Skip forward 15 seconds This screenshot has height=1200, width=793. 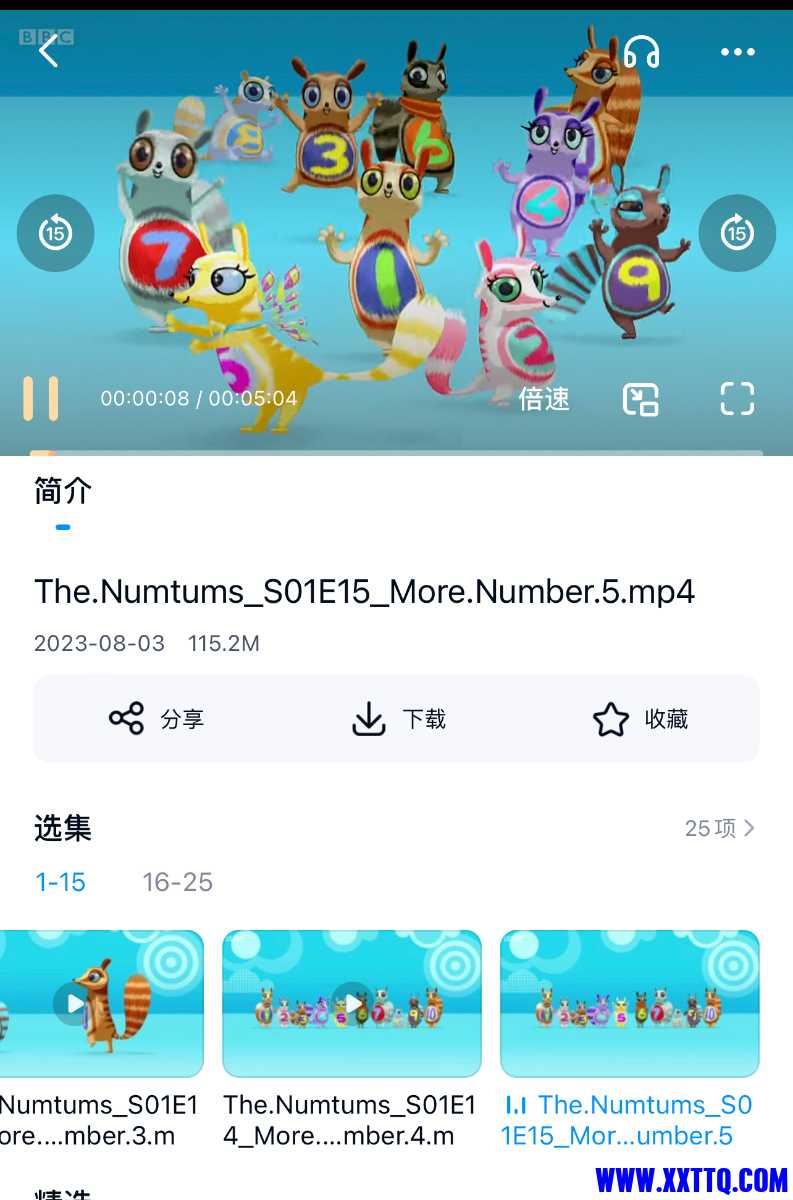(x=737, y=233)
